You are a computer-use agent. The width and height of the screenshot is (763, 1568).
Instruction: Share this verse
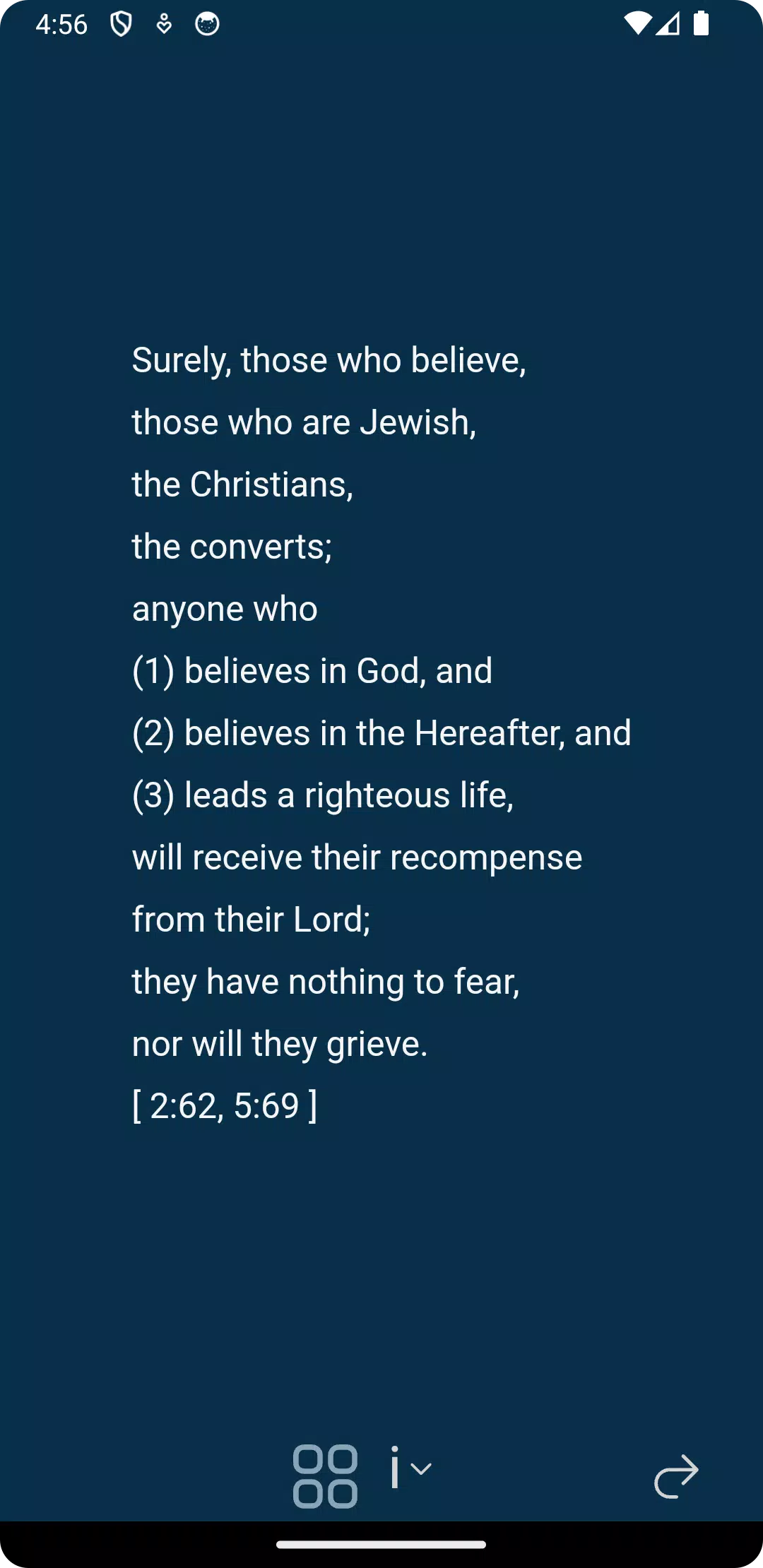[676, 1476]
